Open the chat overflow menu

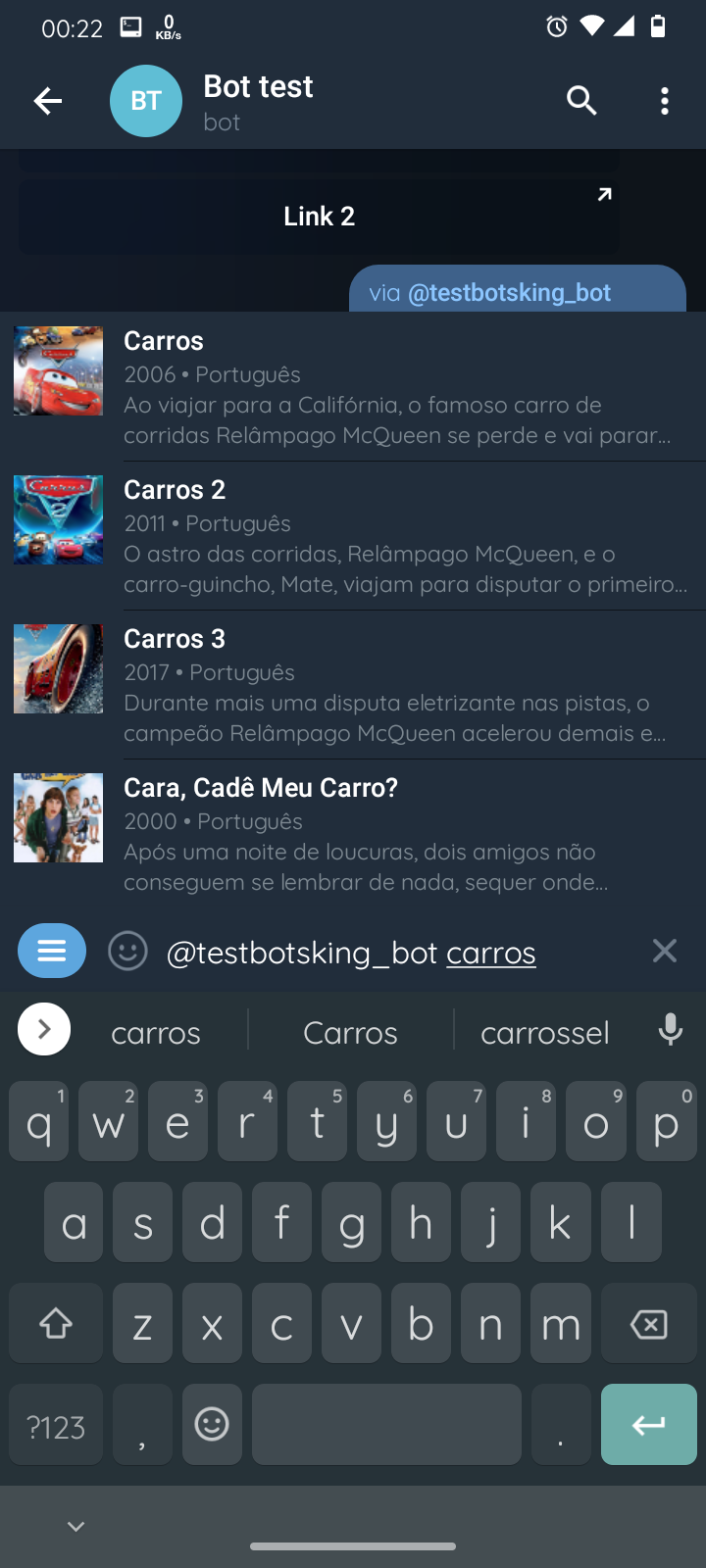point(665,101)
